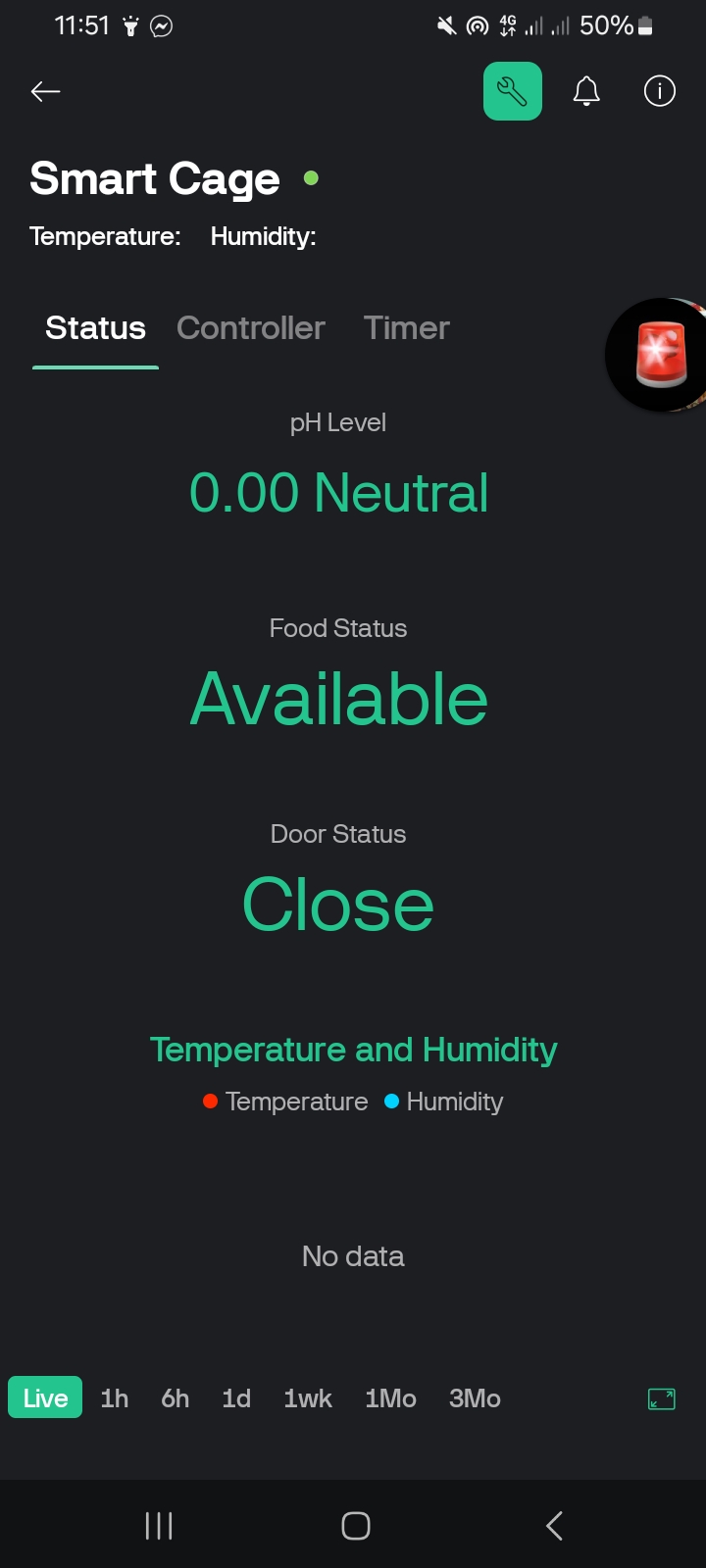Select the Live chart range
The width and height of the screenshot is (706, 1568).
tap(45, 1397)
